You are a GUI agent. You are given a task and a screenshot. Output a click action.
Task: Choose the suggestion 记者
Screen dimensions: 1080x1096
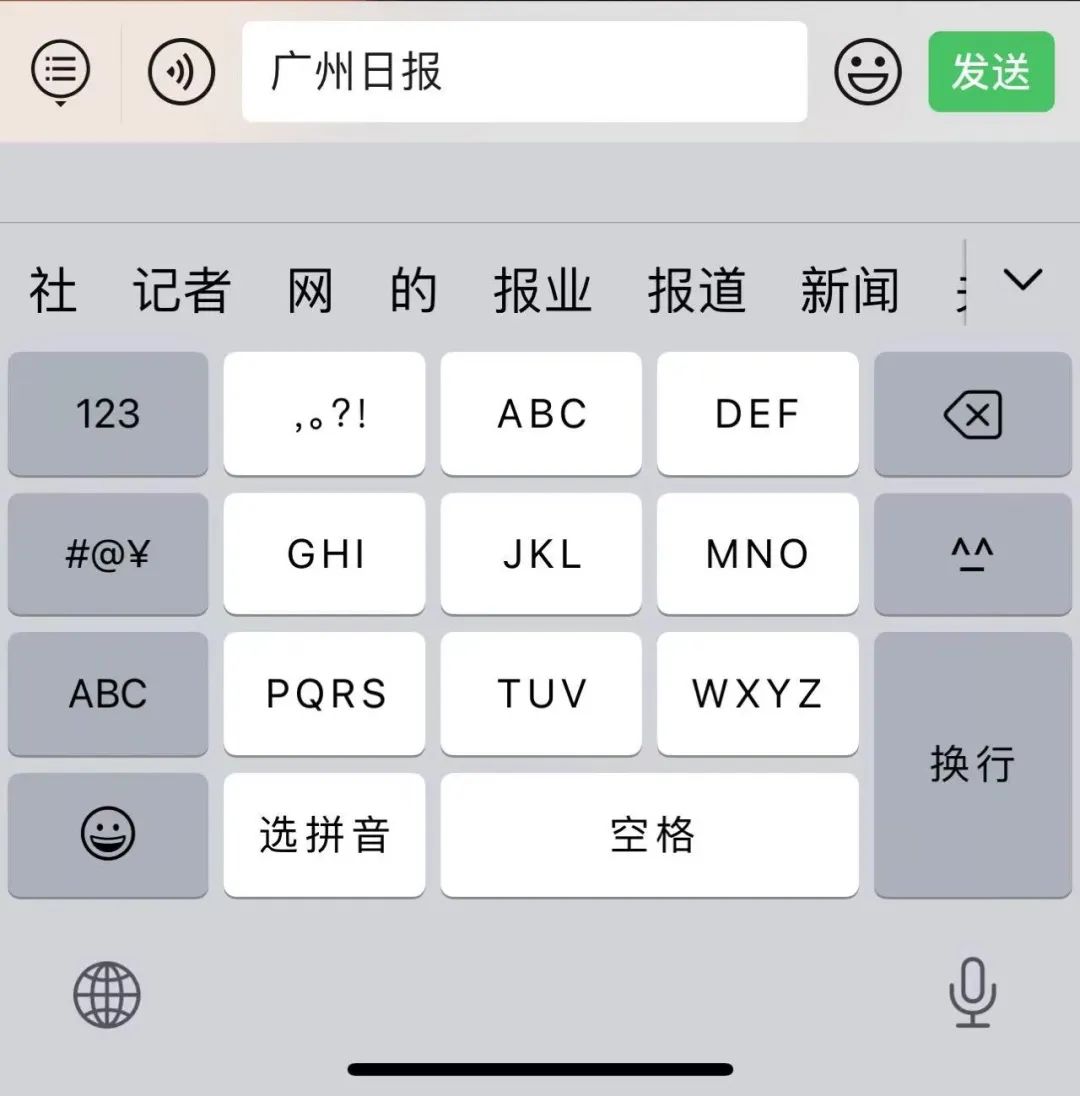click(x=182, y=290)
